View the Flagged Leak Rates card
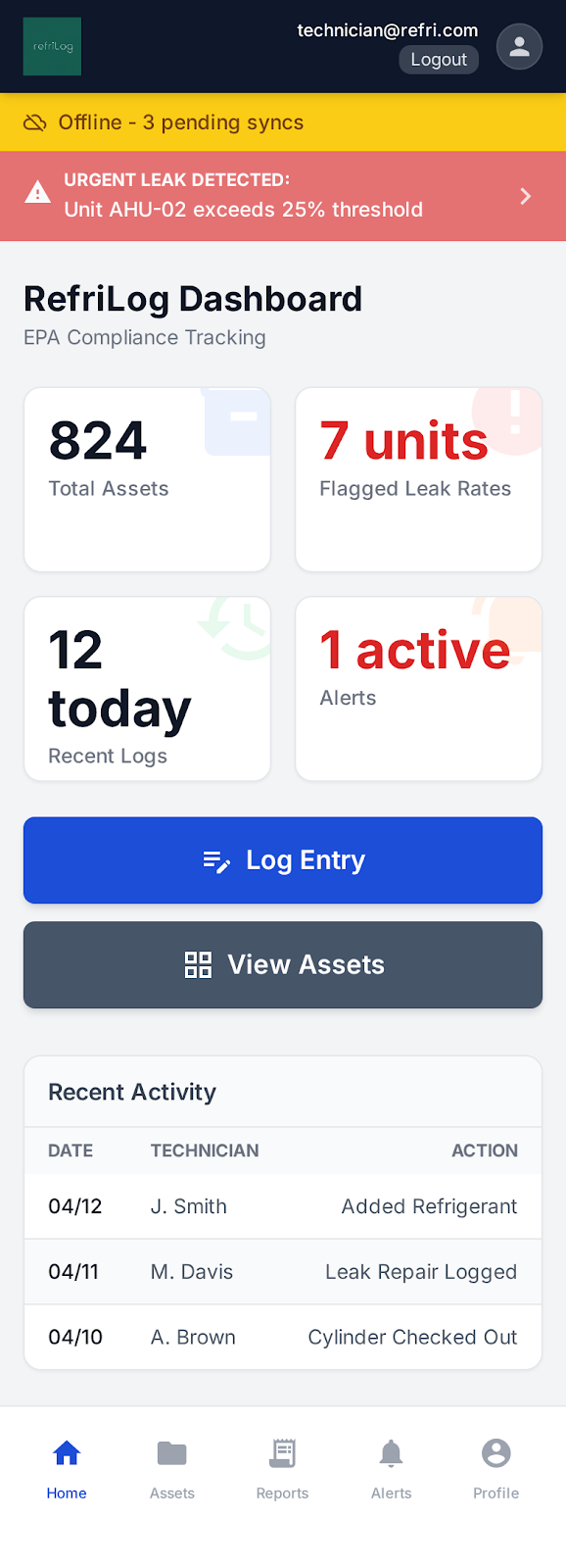Image resolution: width=566 pixels, height=1568 pixels. click(x=418, y=479)
